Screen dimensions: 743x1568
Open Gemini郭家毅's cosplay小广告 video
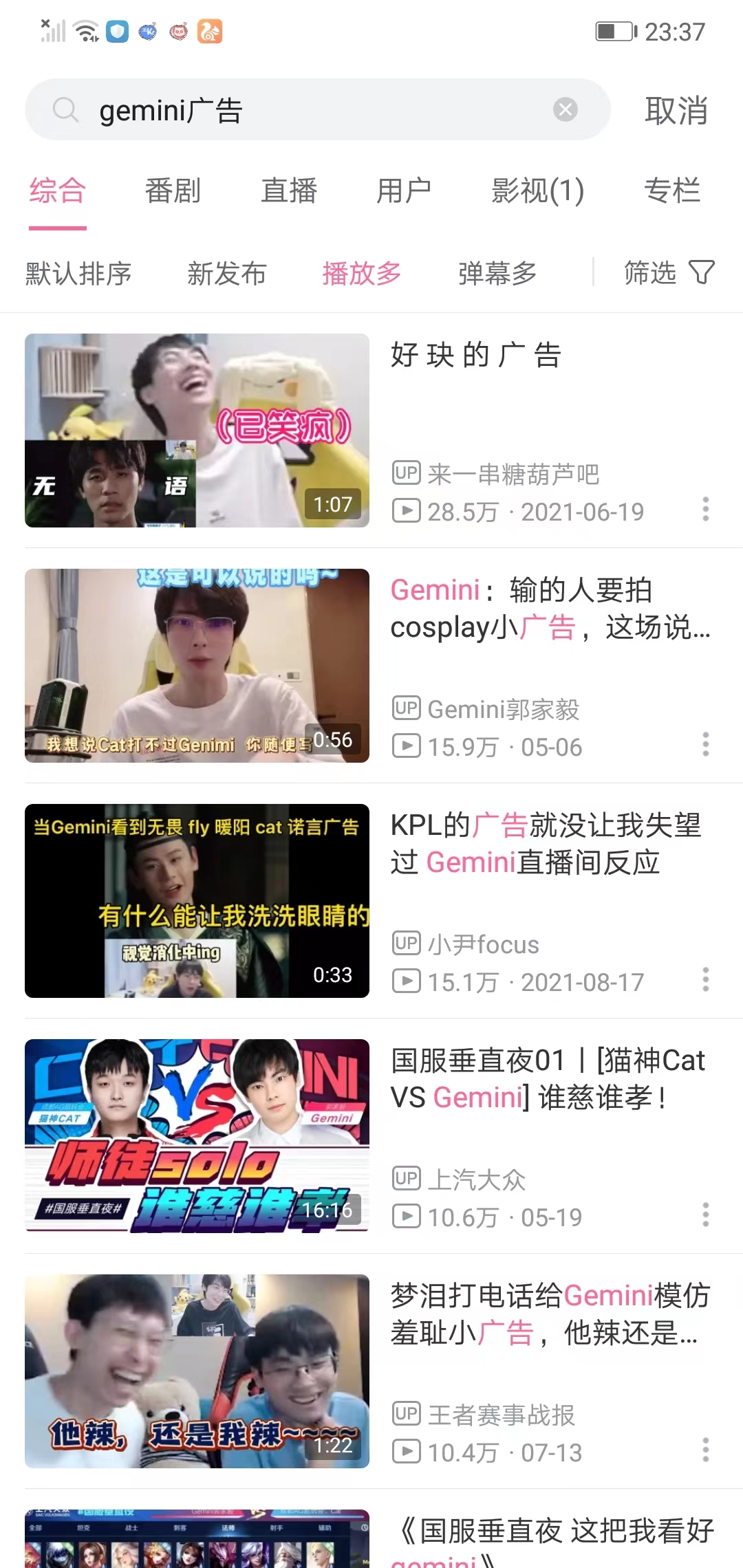550,609
